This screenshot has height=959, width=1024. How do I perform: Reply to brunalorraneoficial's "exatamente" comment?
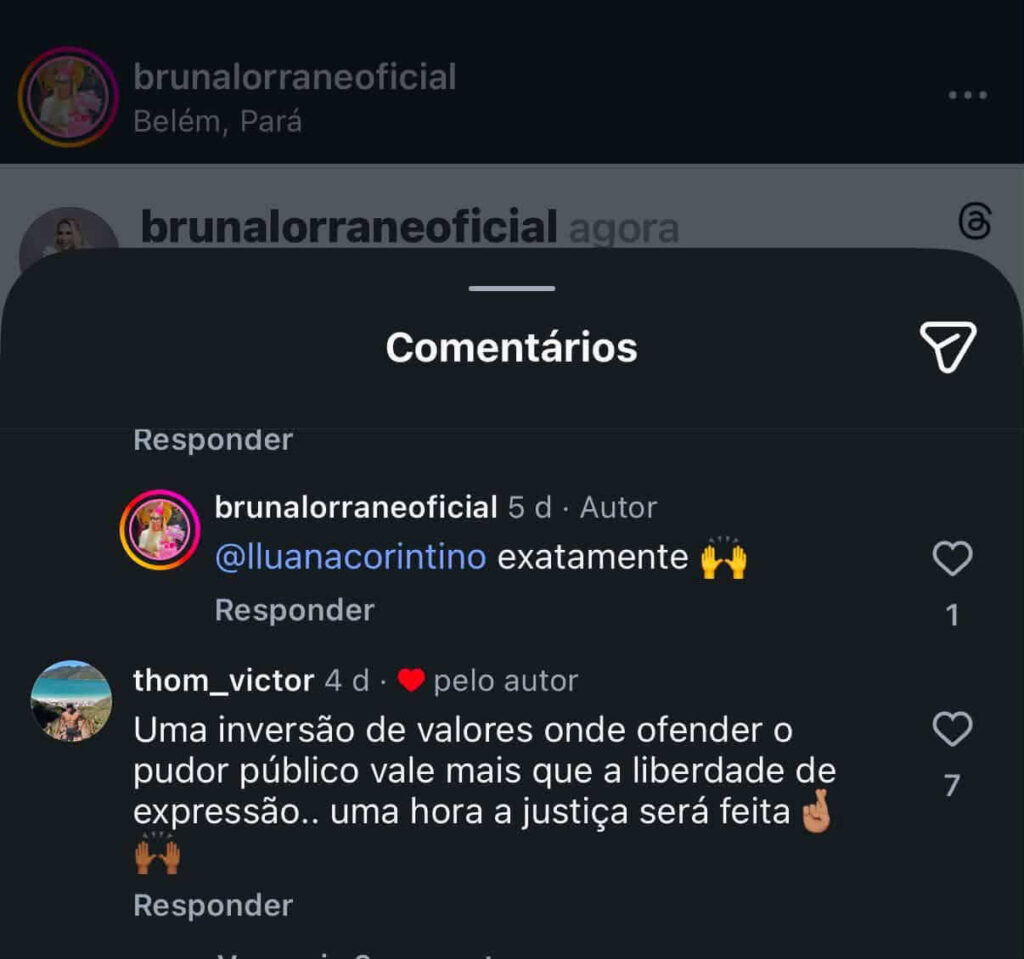point(294,610)
